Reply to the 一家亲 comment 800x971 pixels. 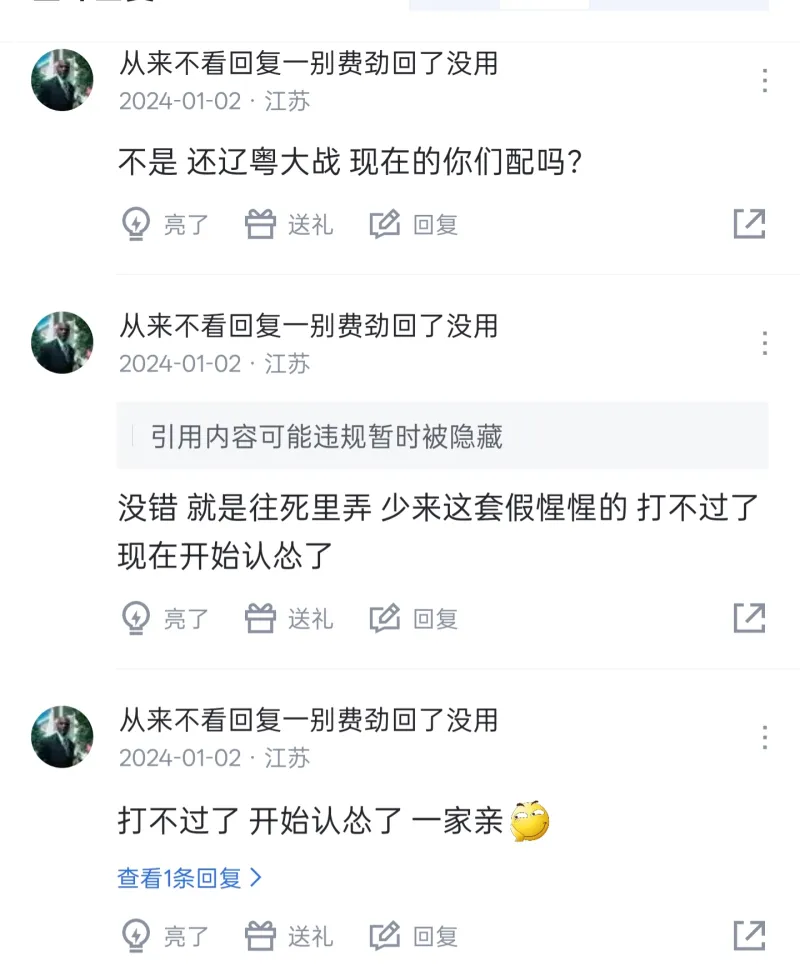pyautogui.click(x=414, y=936)
